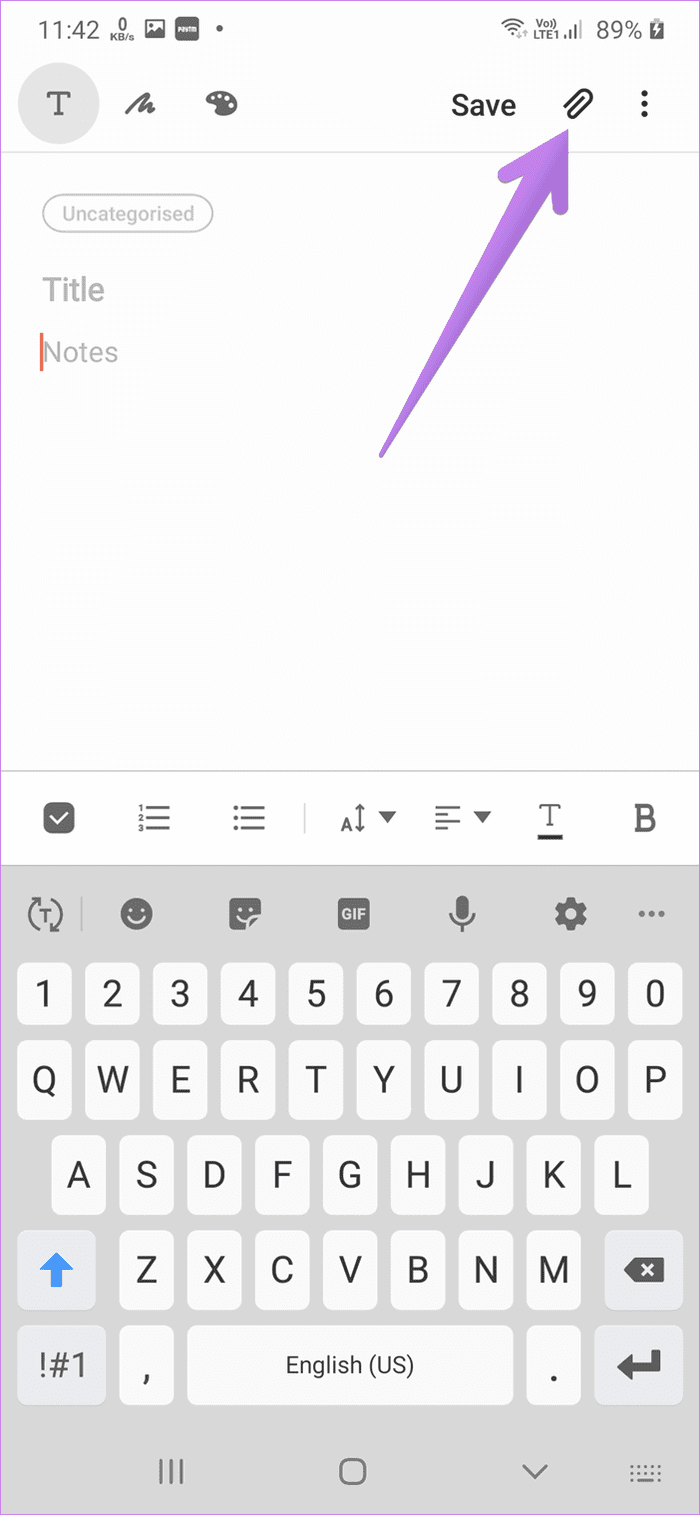Tap the backspace key

[645, 1270]
